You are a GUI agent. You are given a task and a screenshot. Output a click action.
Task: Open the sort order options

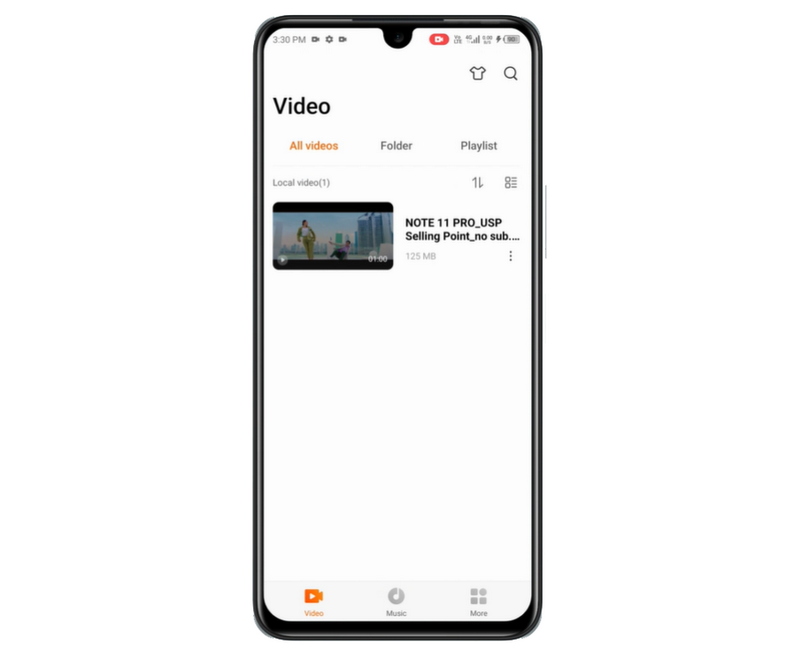477,183
